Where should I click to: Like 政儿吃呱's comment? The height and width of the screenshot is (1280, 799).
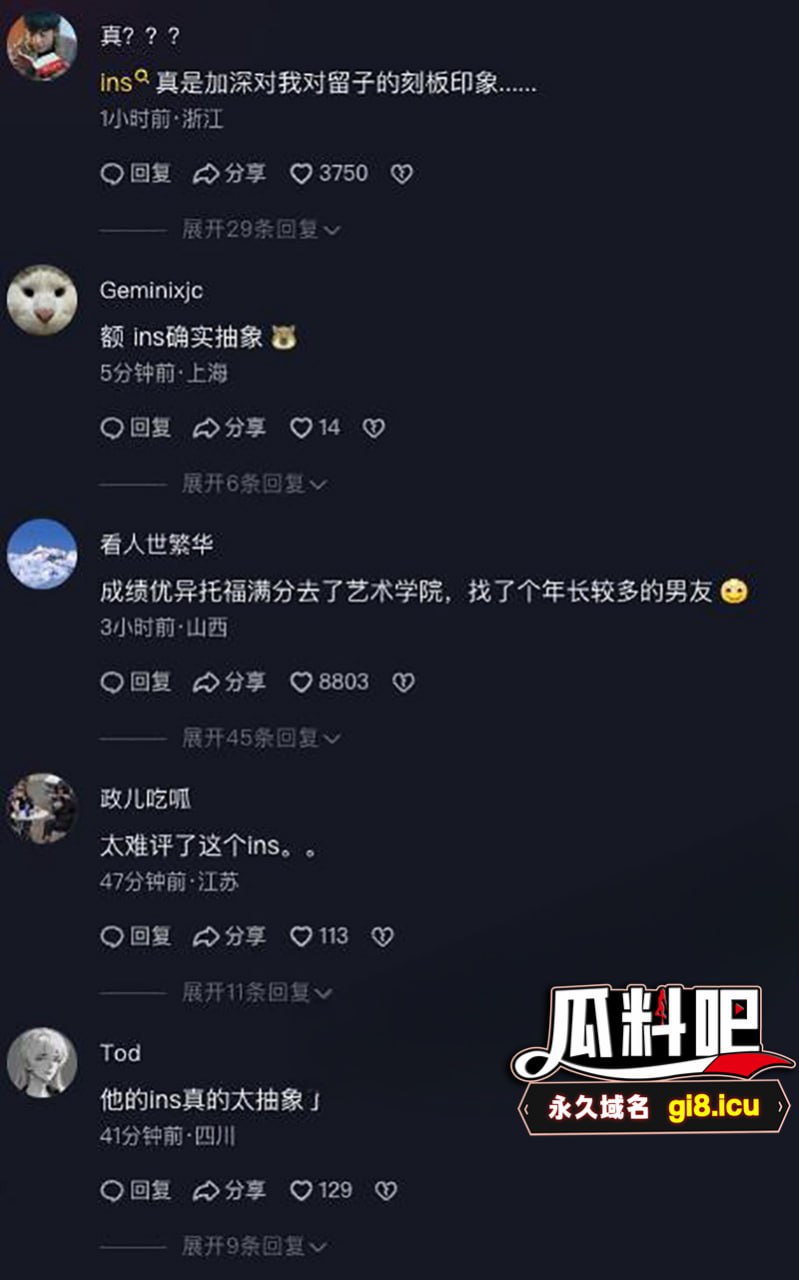click(x=302, y=936)
